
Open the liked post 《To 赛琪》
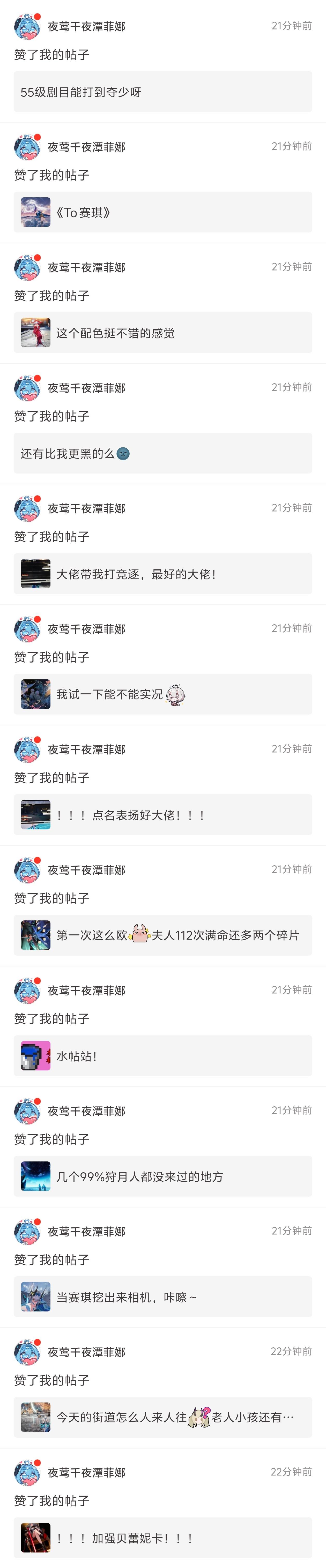163,212
